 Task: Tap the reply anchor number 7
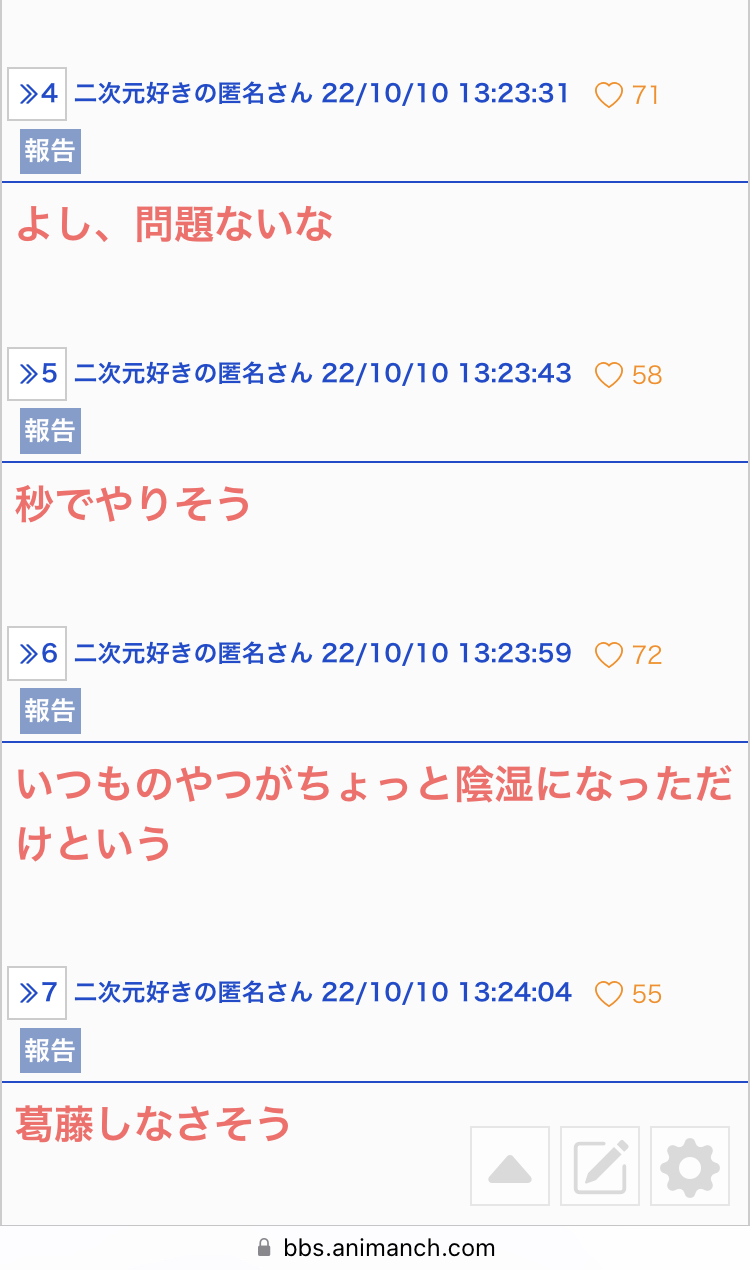click(x=37, y=993)
